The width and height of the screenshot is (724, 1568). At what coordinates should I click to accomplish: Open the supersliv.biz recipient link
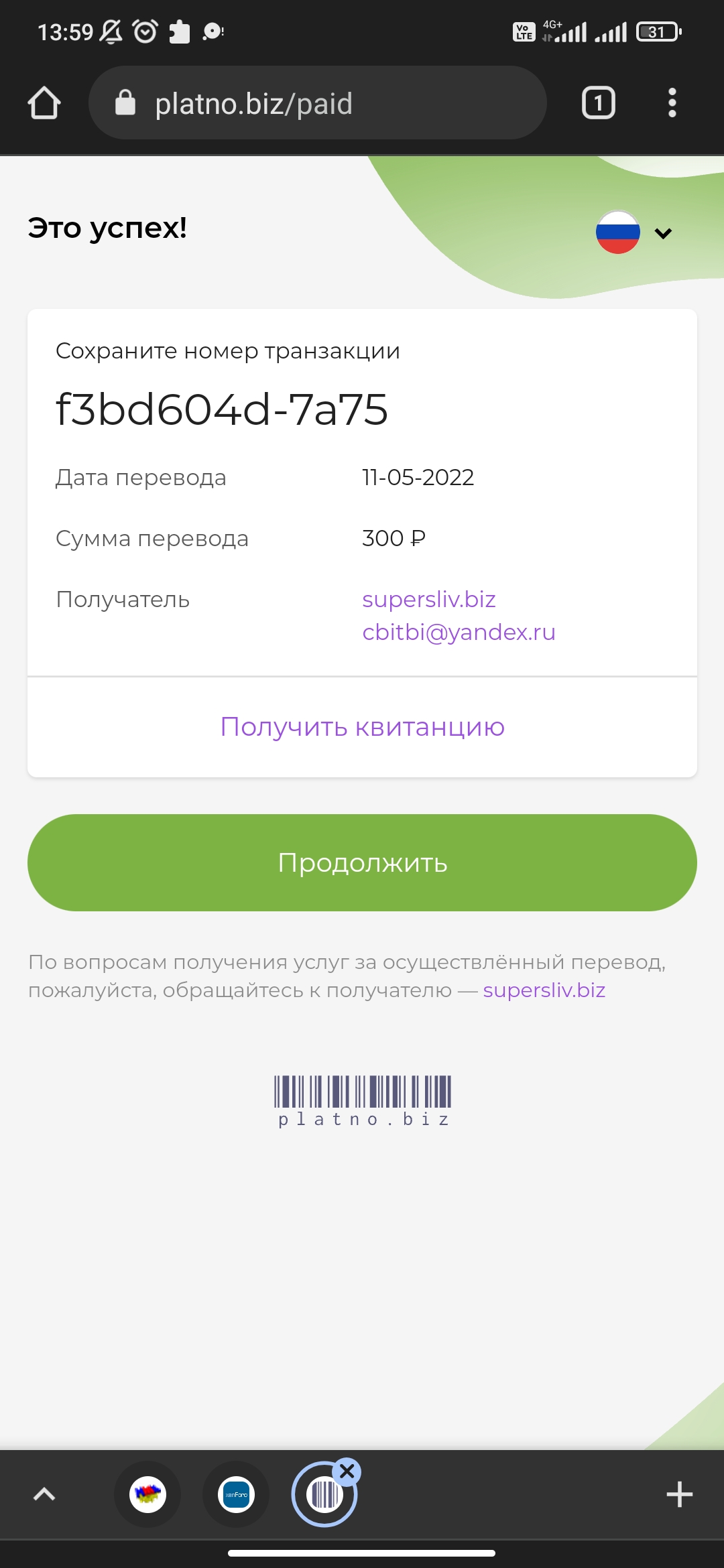point(429,599)
